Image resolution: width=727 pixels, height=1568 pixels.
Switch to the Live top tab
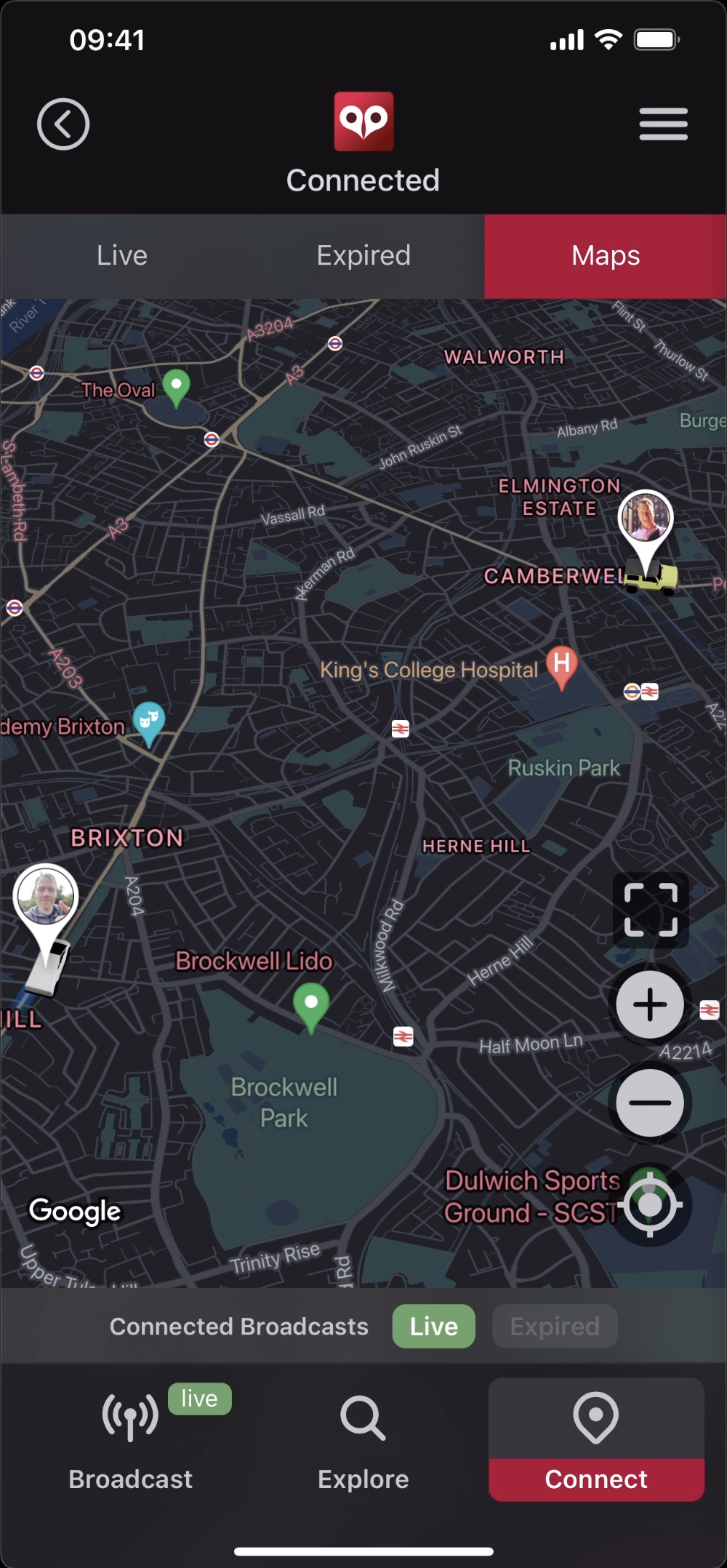pyautogui.click(x=122, y=256)
